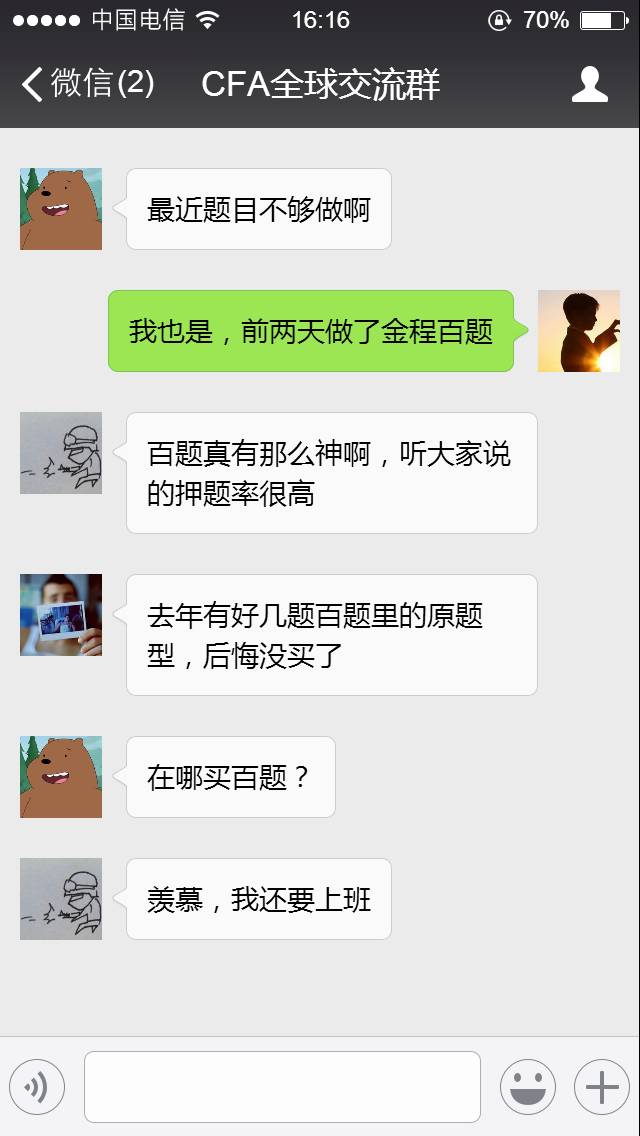Open sketch avatar next to 羡慕，我还要上班
The width and height of the screenshot is (640, 1136).
(61, 899)
